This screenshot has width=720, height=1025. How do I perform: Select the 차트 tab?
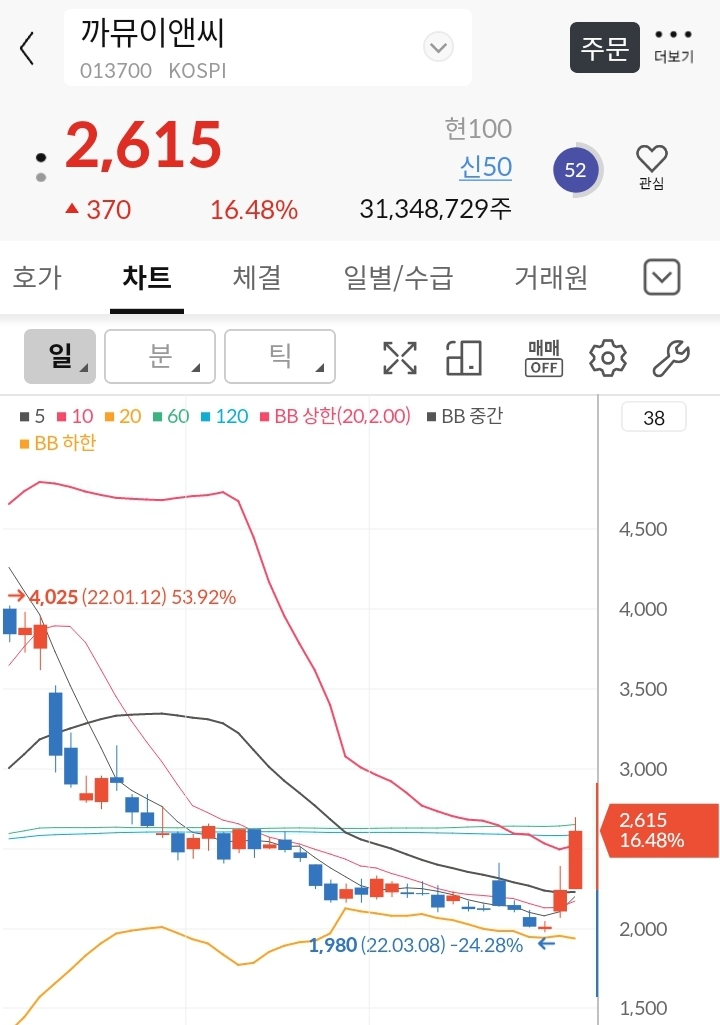point(146,277)
